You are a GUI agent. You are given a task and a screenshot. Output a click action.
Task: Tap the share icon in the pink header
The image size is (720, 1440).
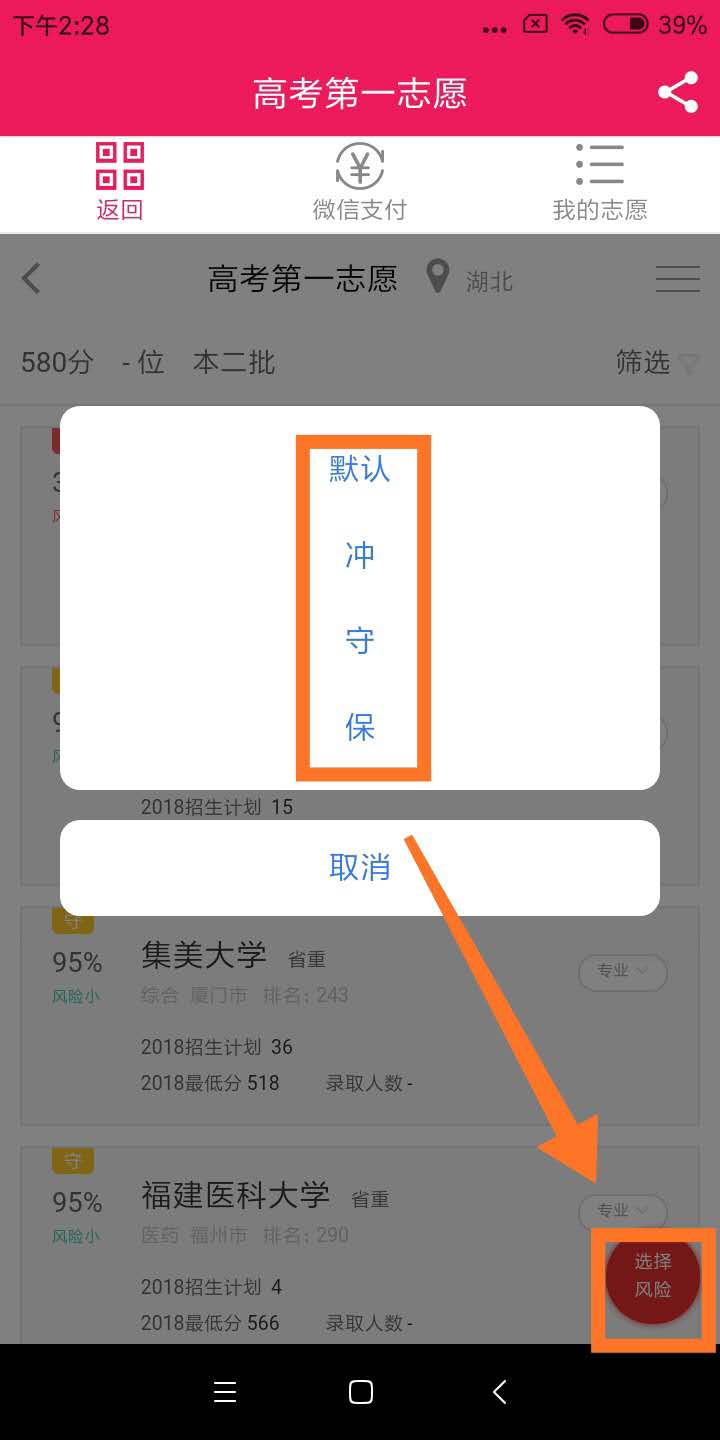tap(679, 91)
